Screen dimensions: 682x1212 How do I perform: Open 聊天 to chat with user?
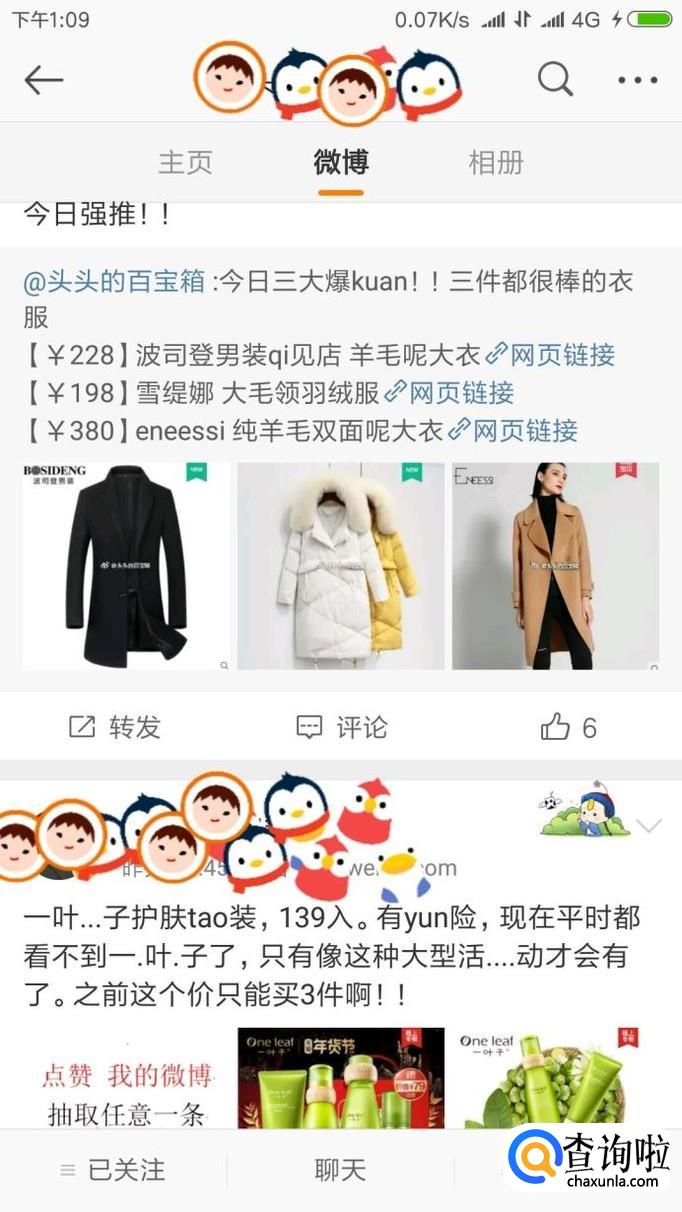340,1170
